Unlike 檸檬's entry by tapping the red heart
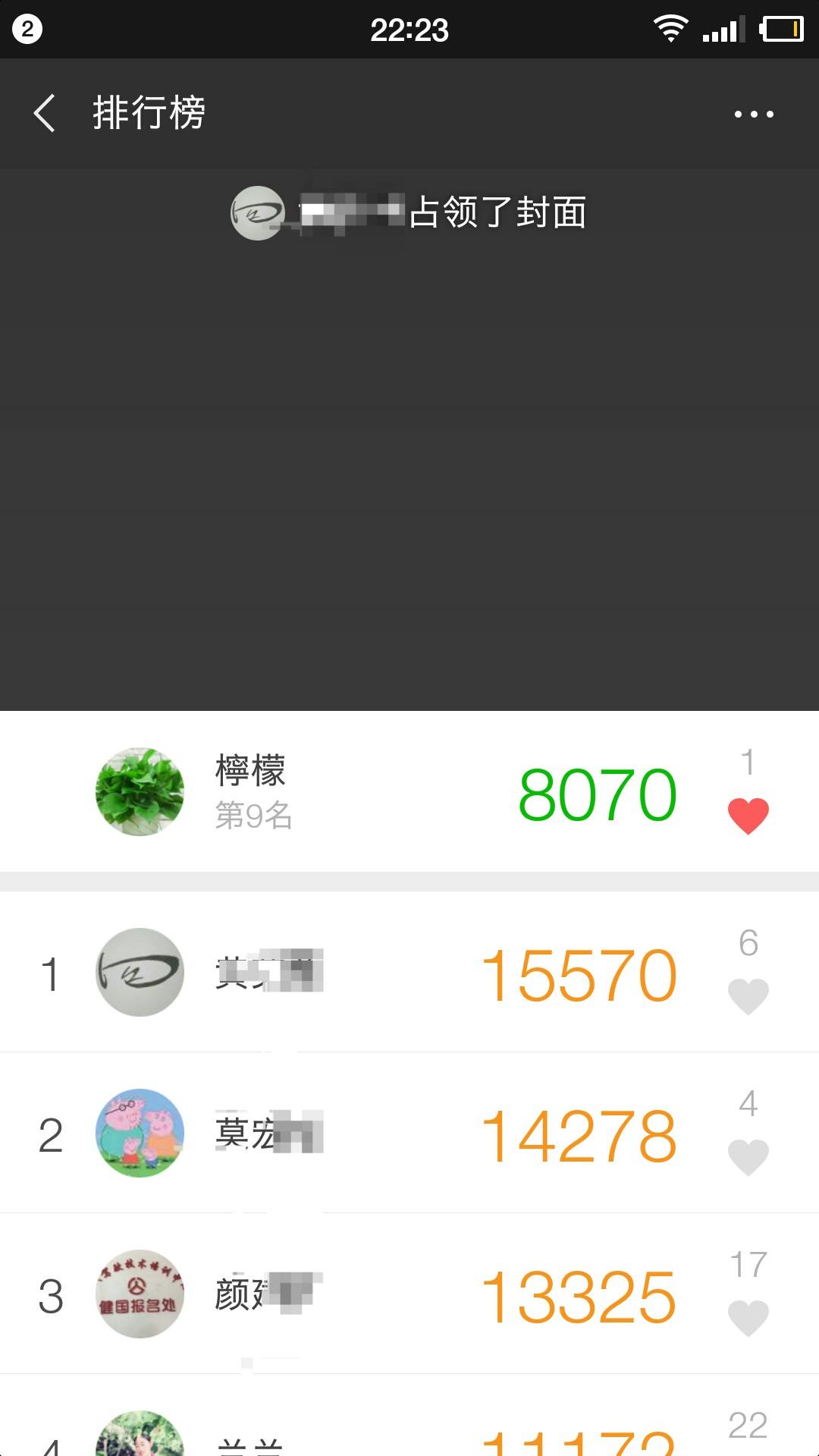 pos(749,813)
